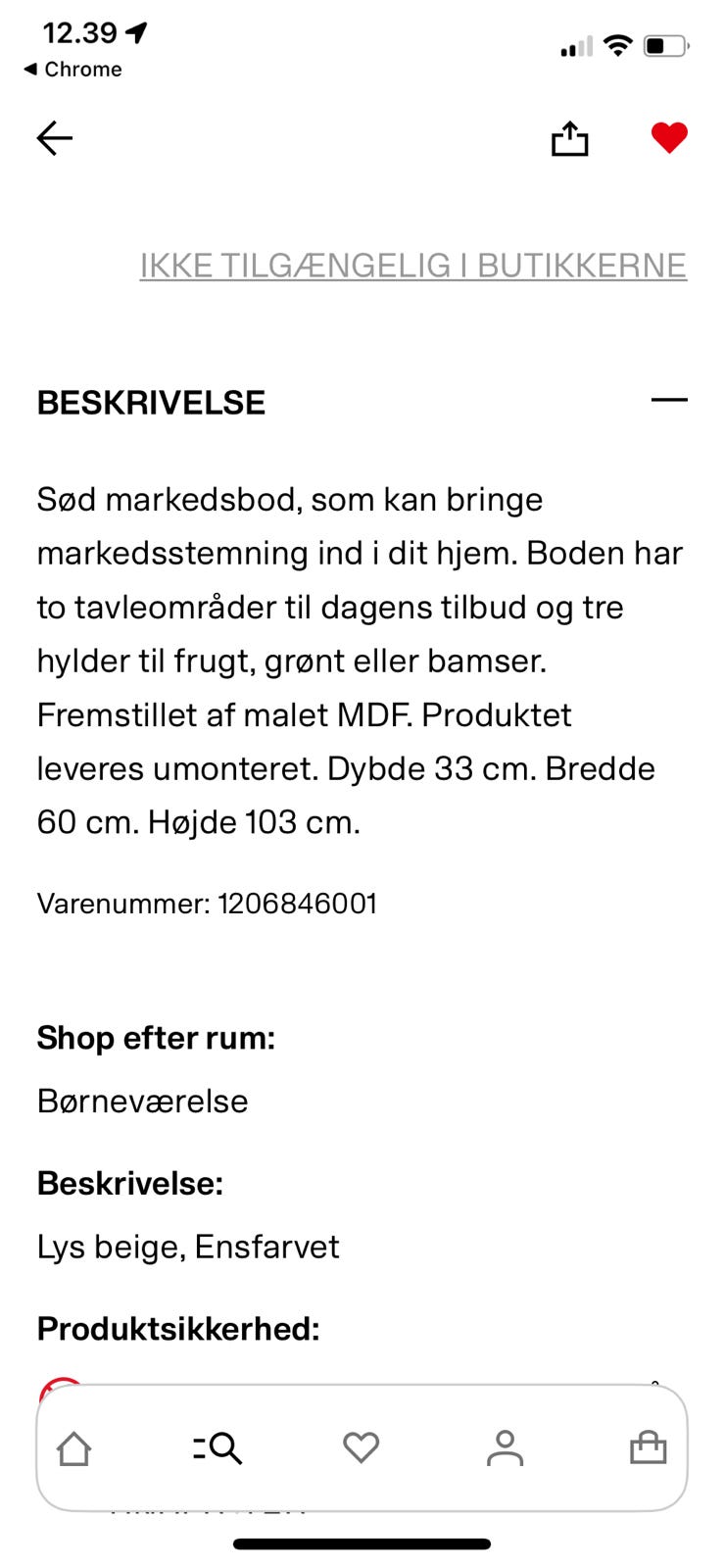
Task: Select the Børneværelse room link
Action: [x=142, y=1101]
